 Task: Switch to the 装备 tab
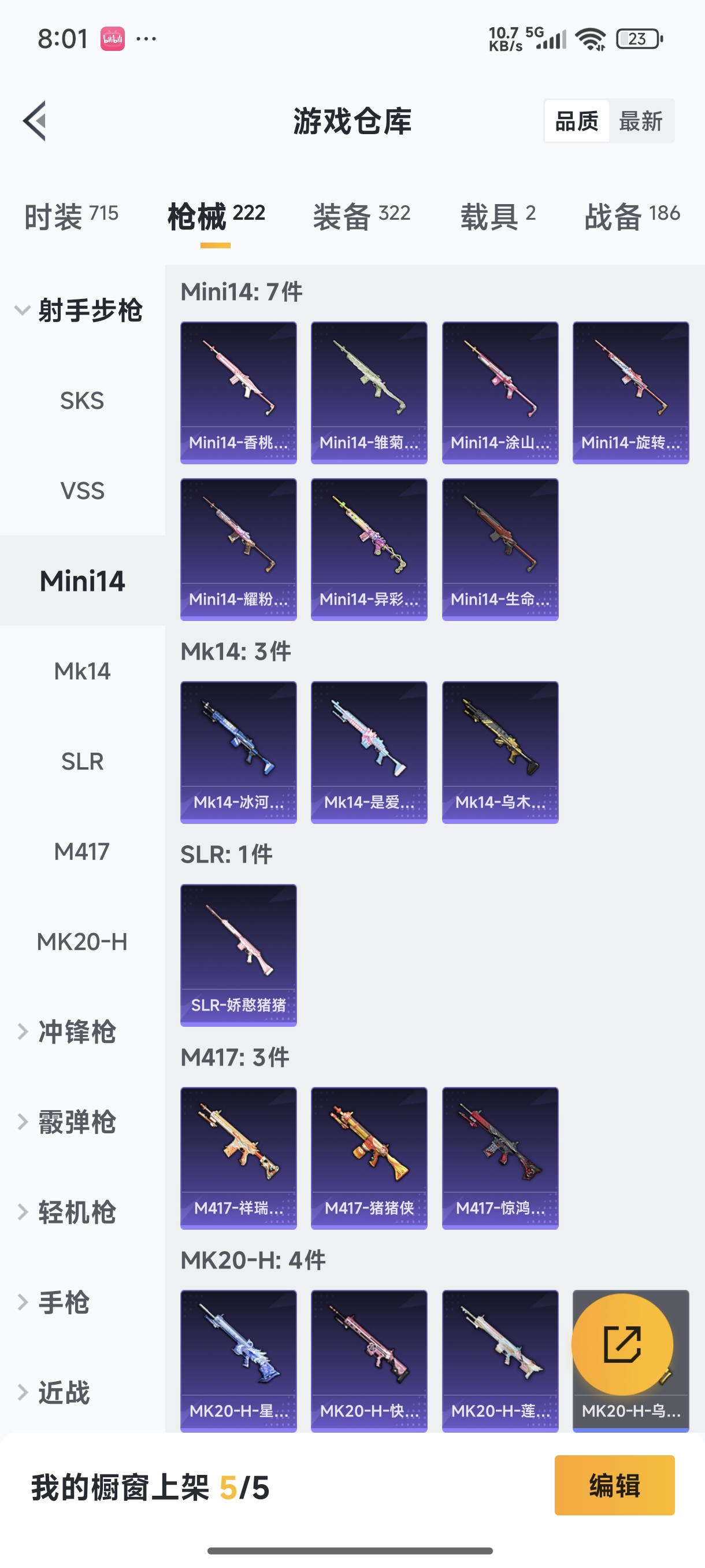point(361,216)
